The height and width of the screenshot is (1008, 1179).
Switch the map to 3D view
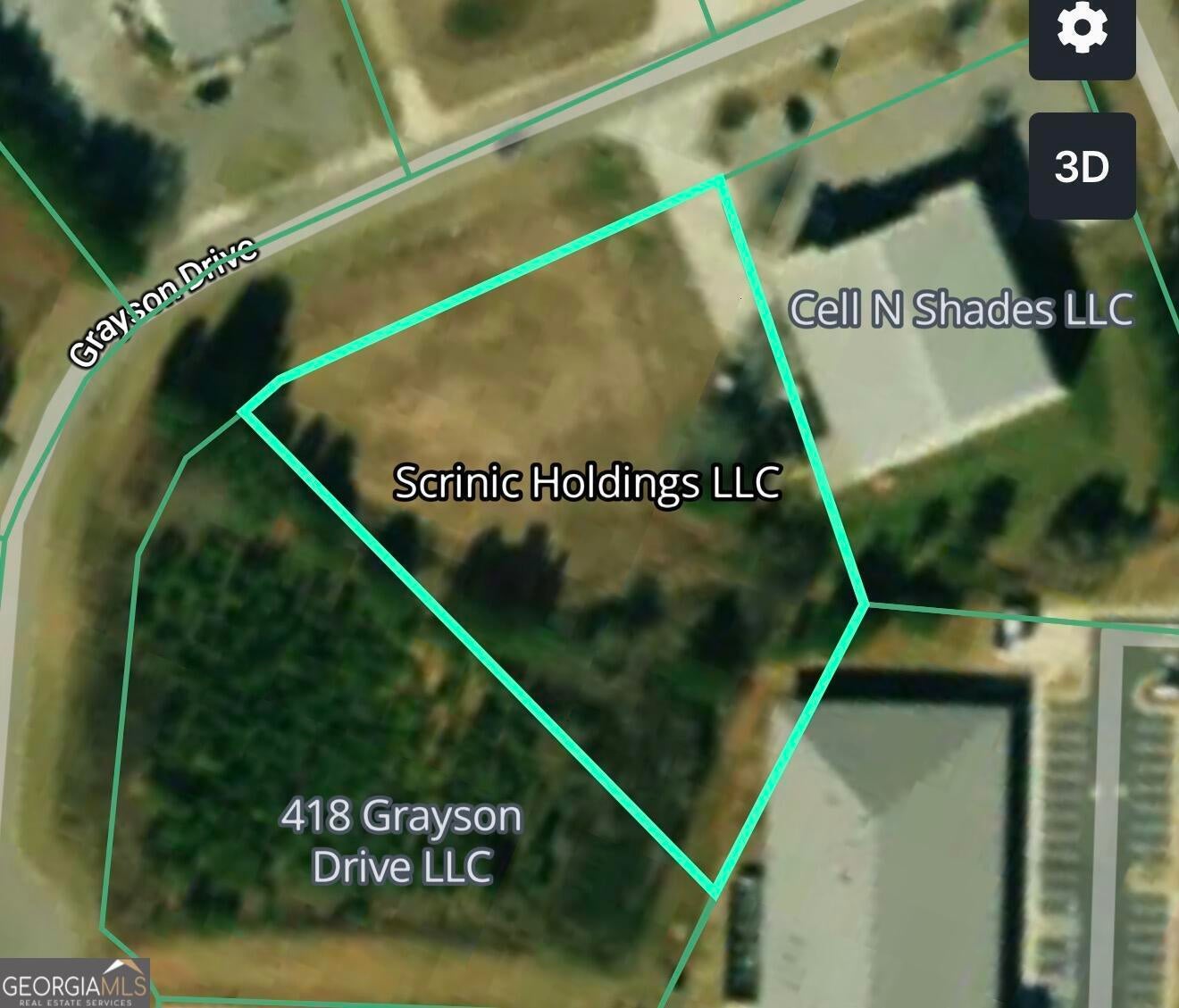(1082, 166)
